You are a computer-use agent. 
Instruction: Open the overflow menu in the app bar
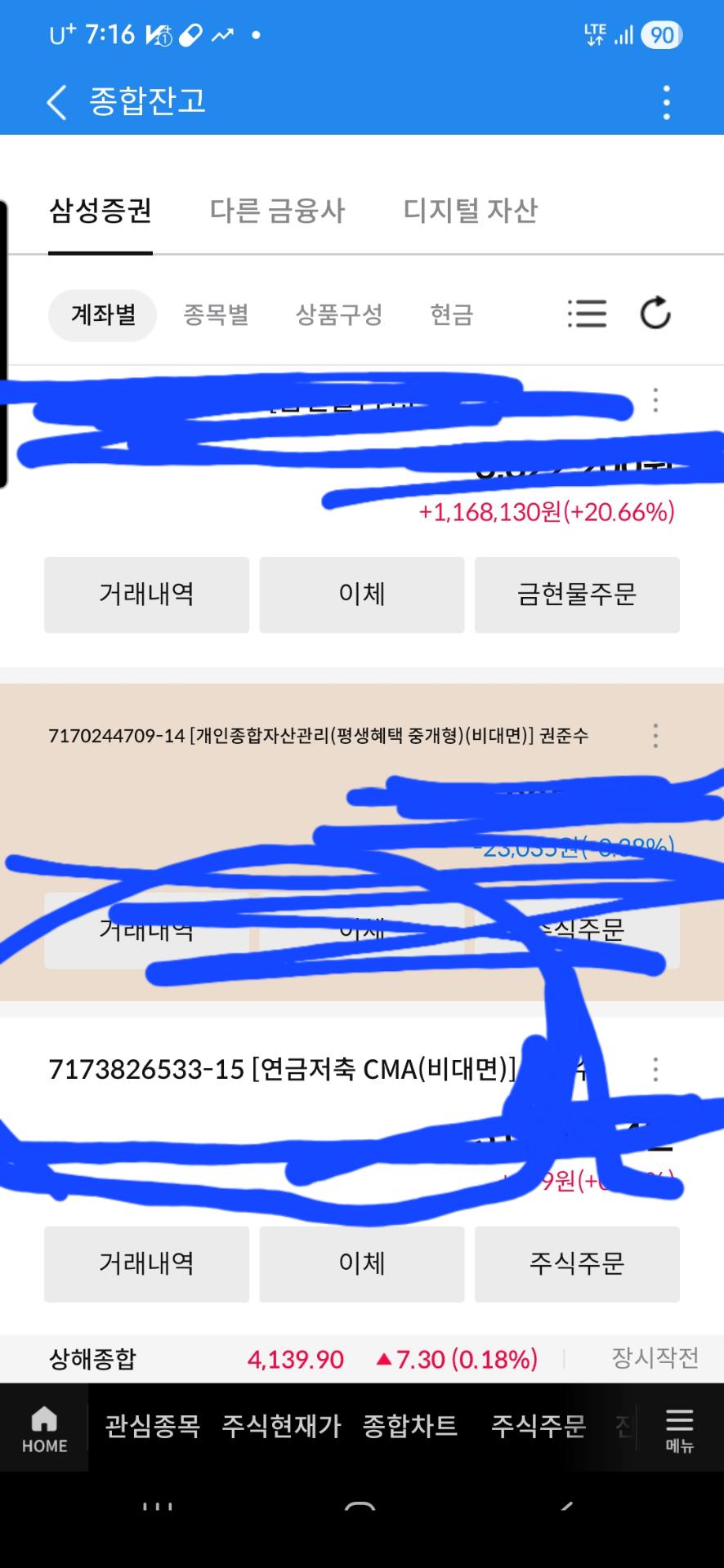[667, 103]
